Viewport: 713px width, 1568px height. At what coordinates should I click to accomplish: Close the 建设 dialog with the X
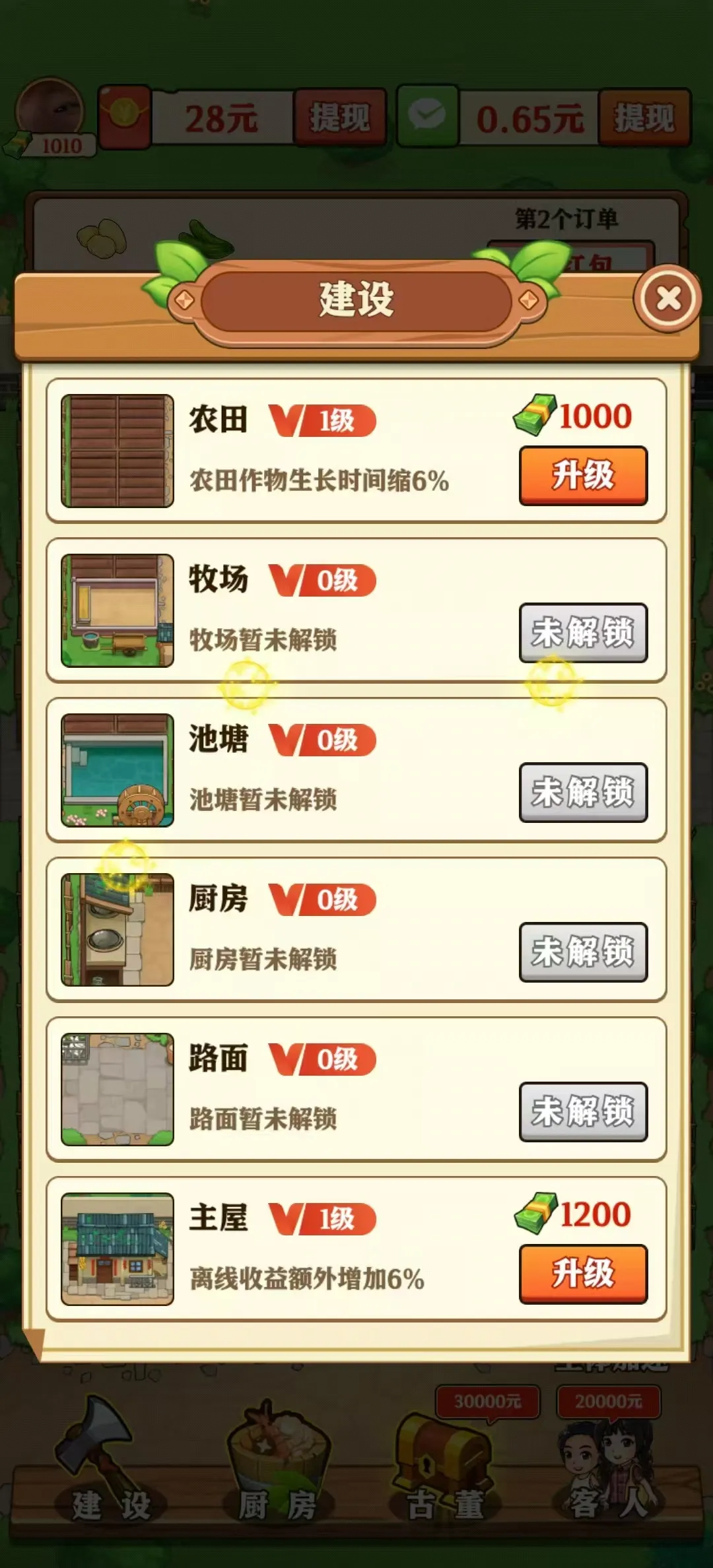(667, 299)
